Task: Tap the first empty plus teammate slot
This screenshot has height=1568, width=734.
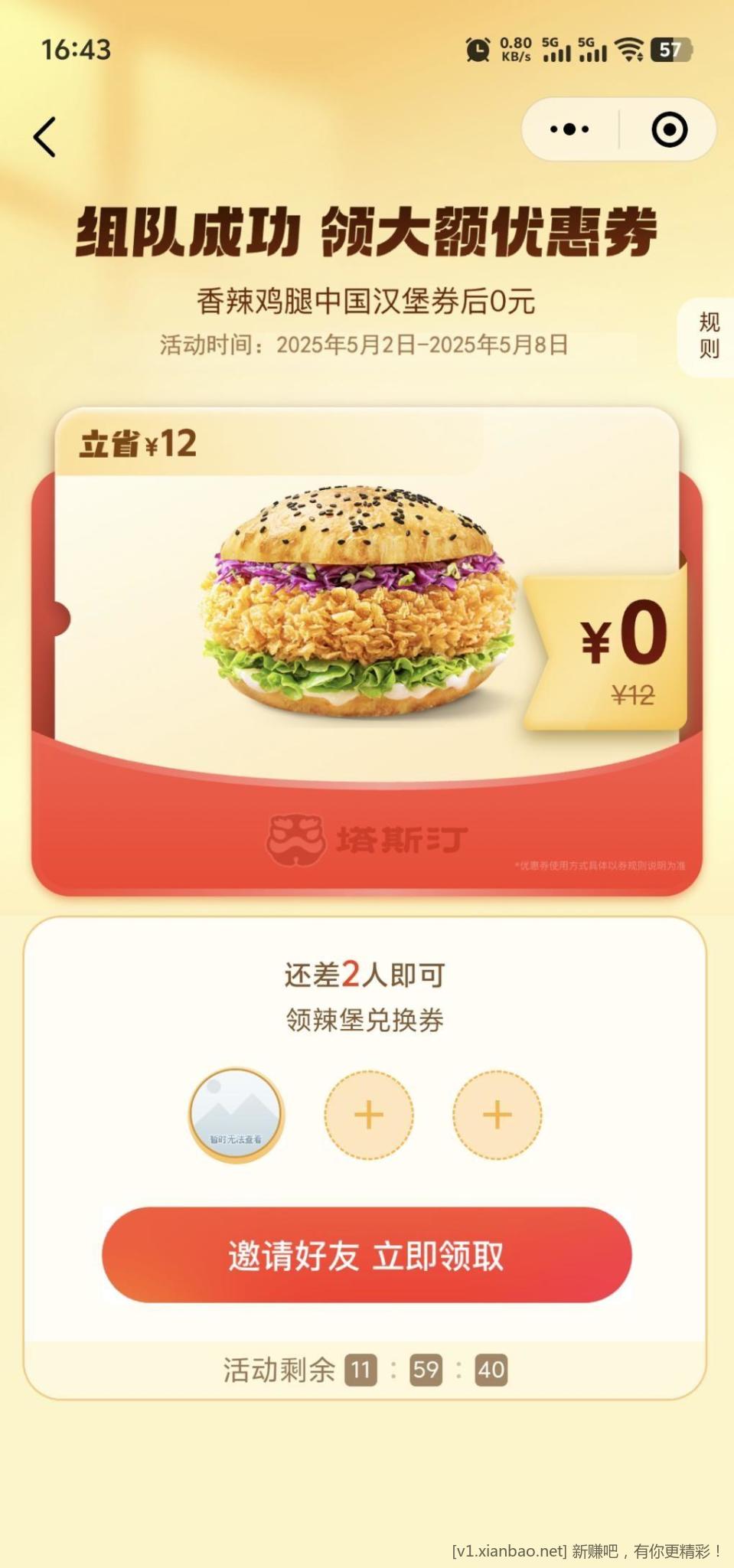Action: click(369, 1115)
